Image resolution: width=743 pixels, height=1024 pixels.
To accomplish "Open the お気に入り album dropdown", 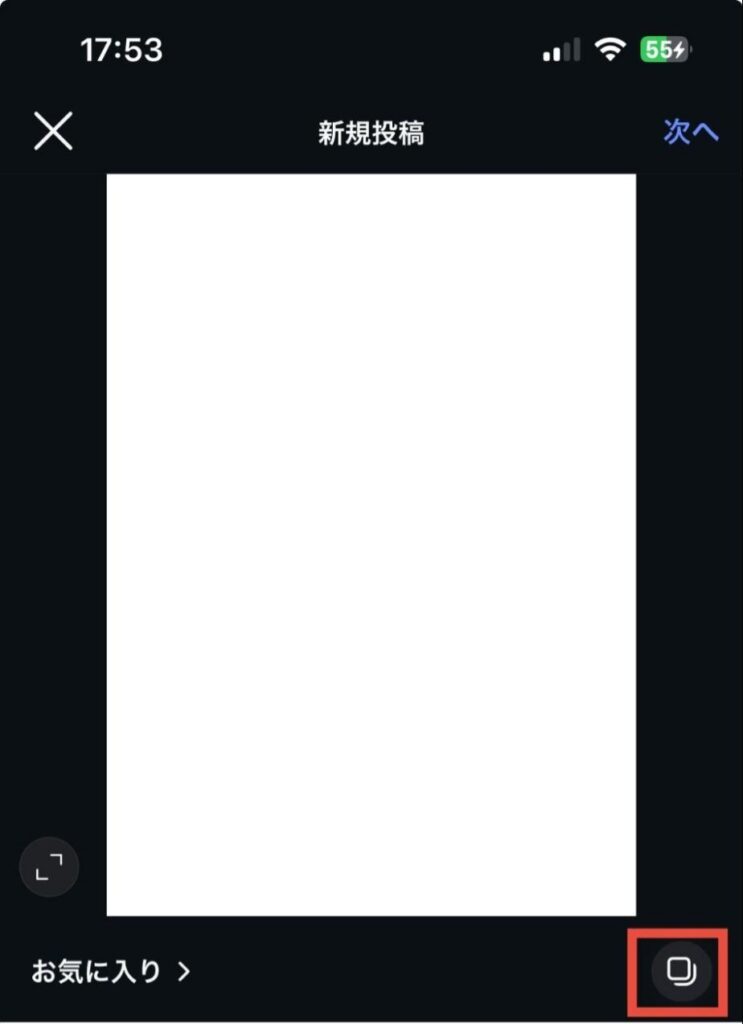I will coord(110,970).
